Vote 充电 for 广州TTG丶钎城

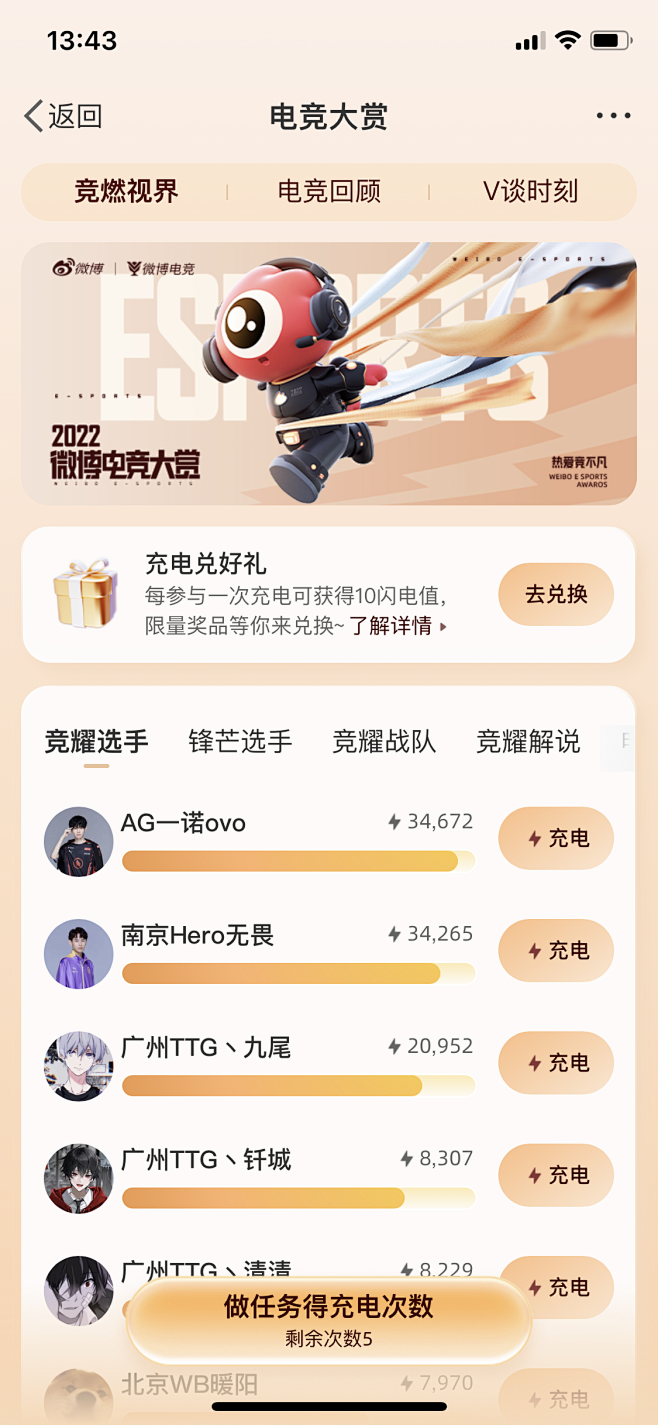pyautogui.click(x=556, y=1175)
